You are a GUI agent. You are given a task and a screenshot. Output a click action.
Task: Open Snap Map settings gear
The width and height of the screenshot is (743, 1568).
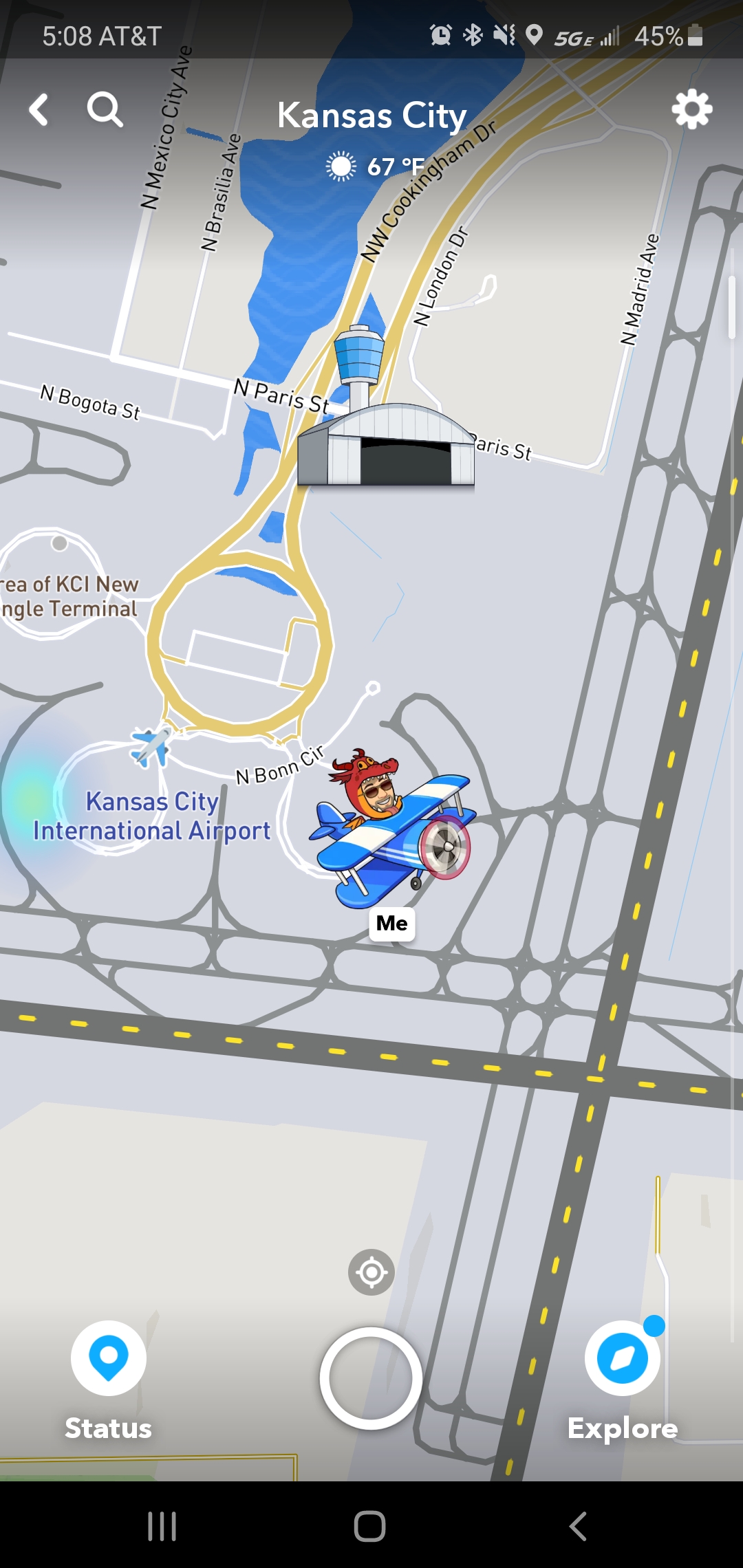[x=691, y=109]
